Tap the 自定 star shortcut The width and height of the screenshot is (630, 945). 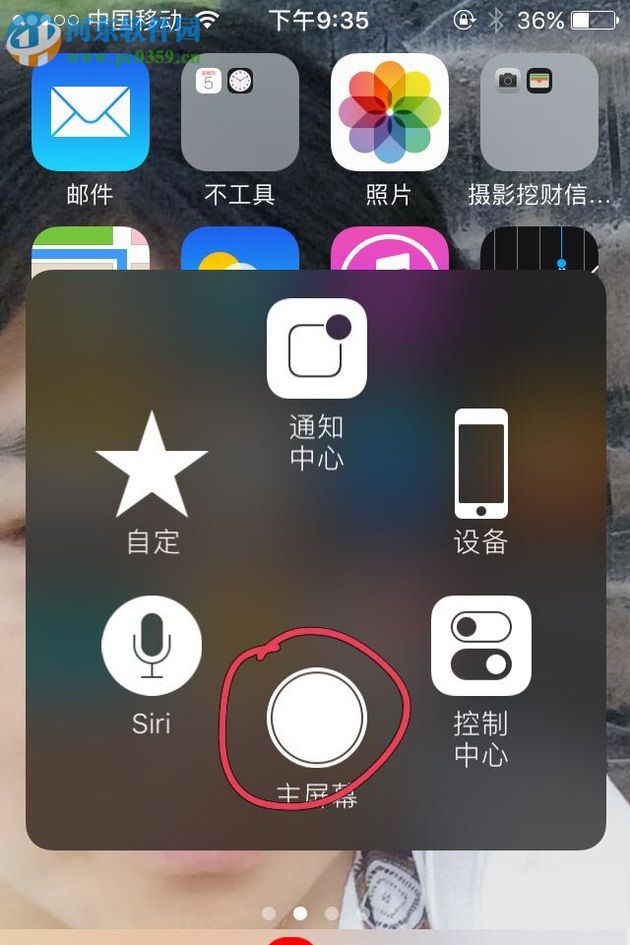152,466
